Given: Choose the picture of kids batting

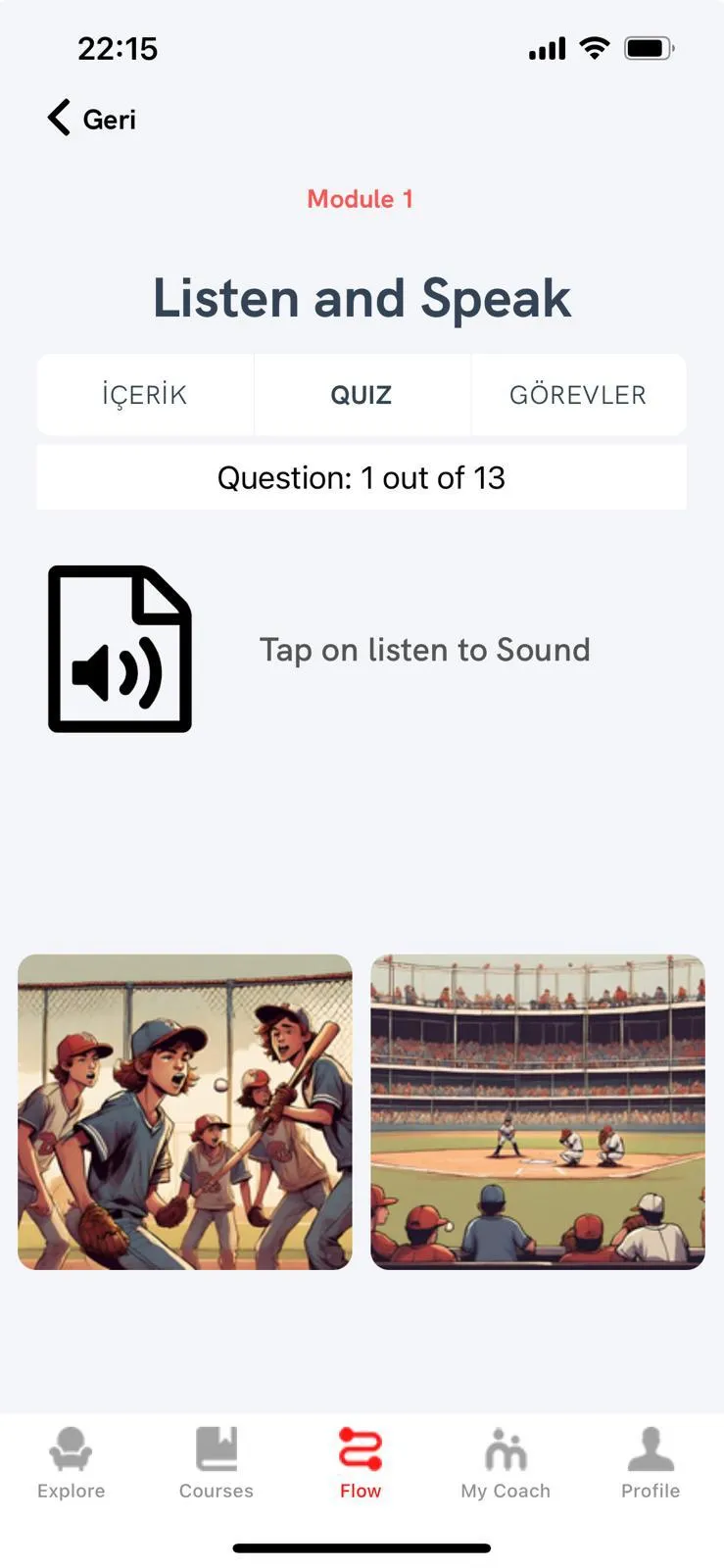Looking at the screenshot, I should click(184, 1112).
